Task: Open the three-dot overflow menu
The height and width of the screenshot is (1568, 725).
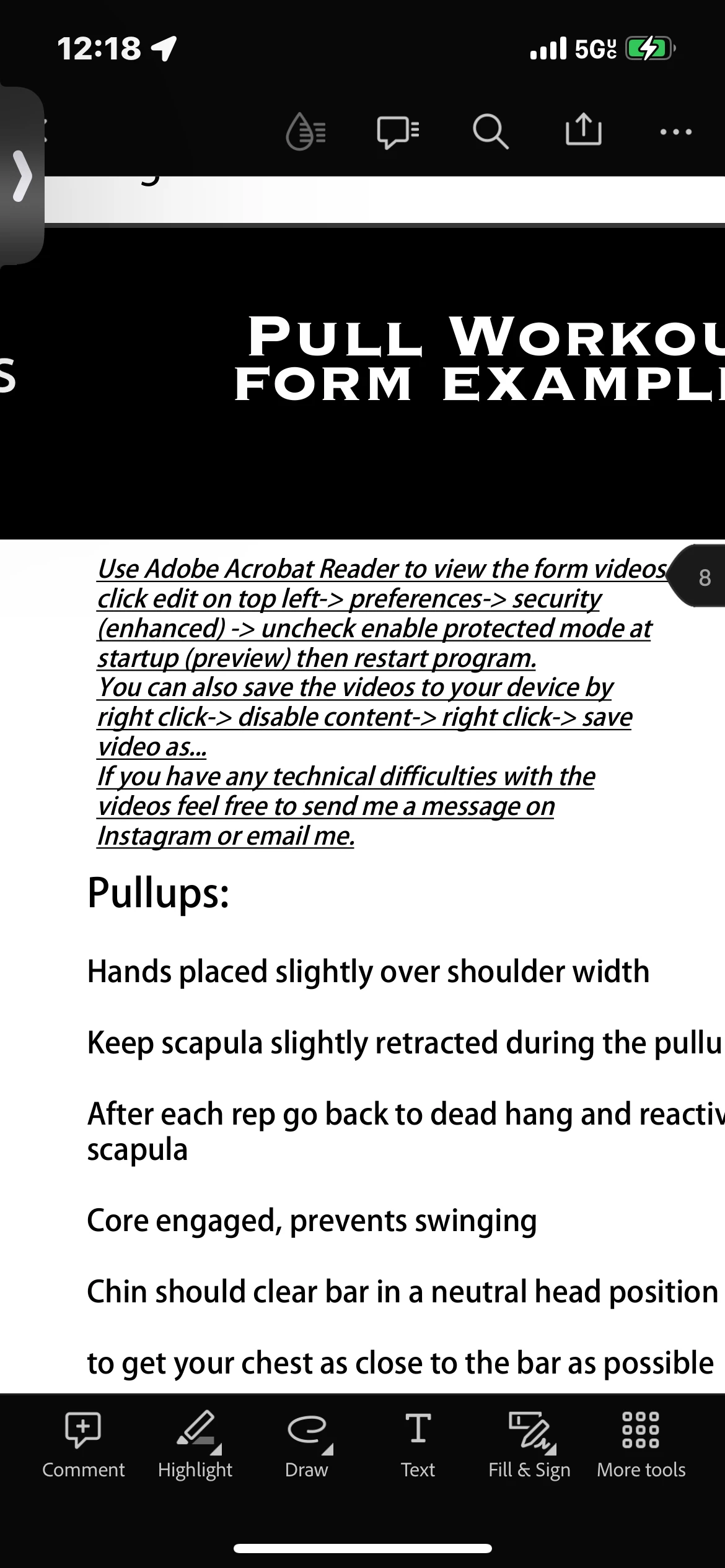Action: coord(675,132)
